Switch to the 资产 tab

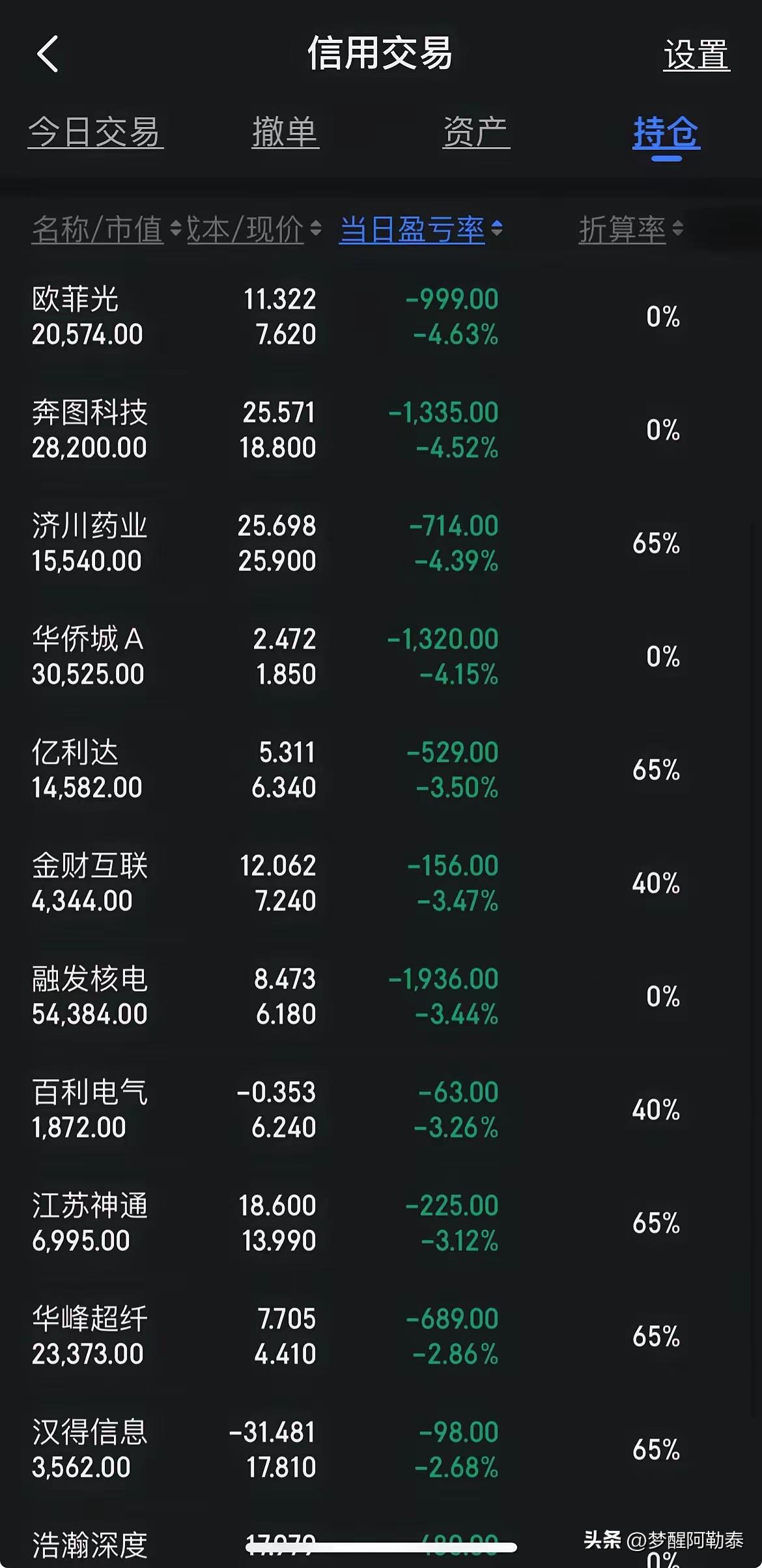475,133
